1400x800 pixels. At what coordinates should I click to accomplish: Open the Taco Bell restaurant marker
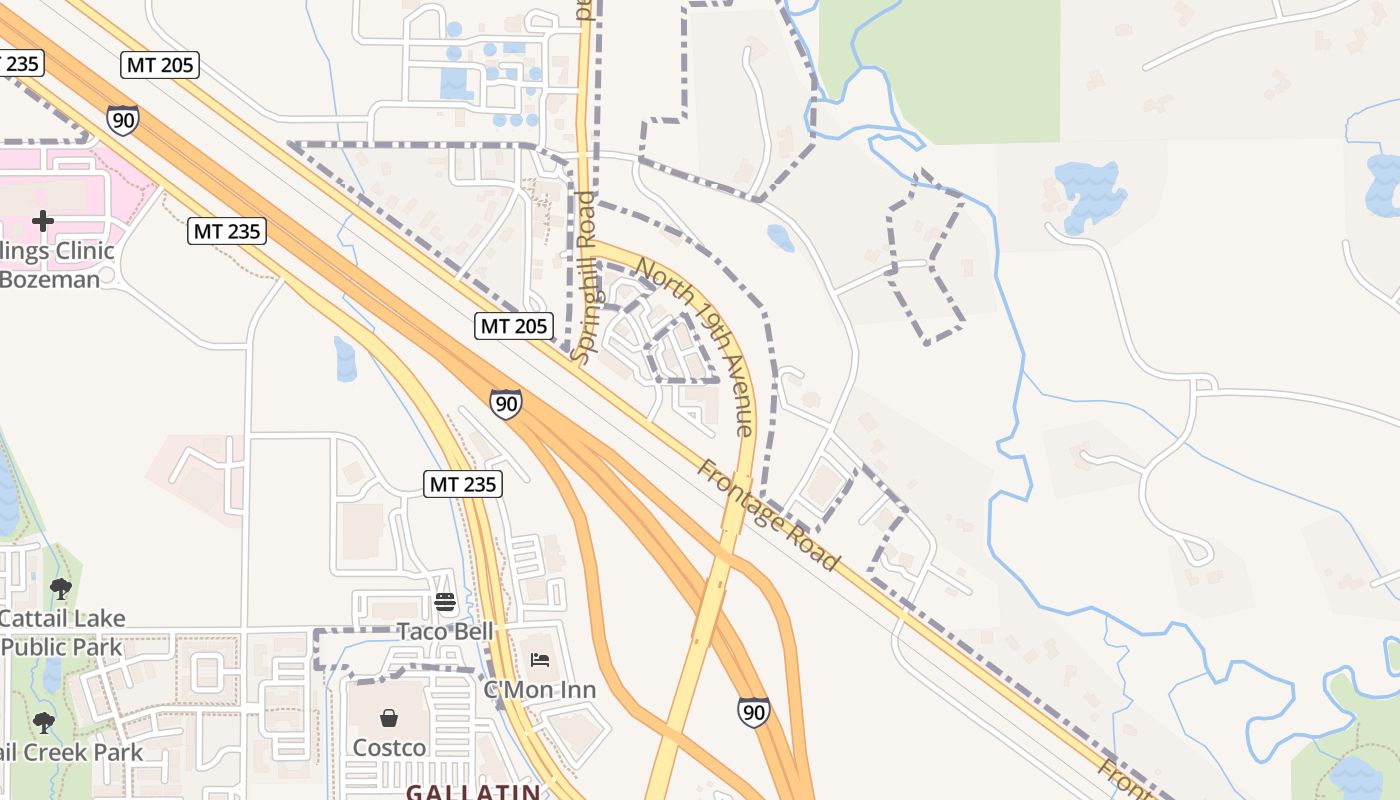coord(445,602)
